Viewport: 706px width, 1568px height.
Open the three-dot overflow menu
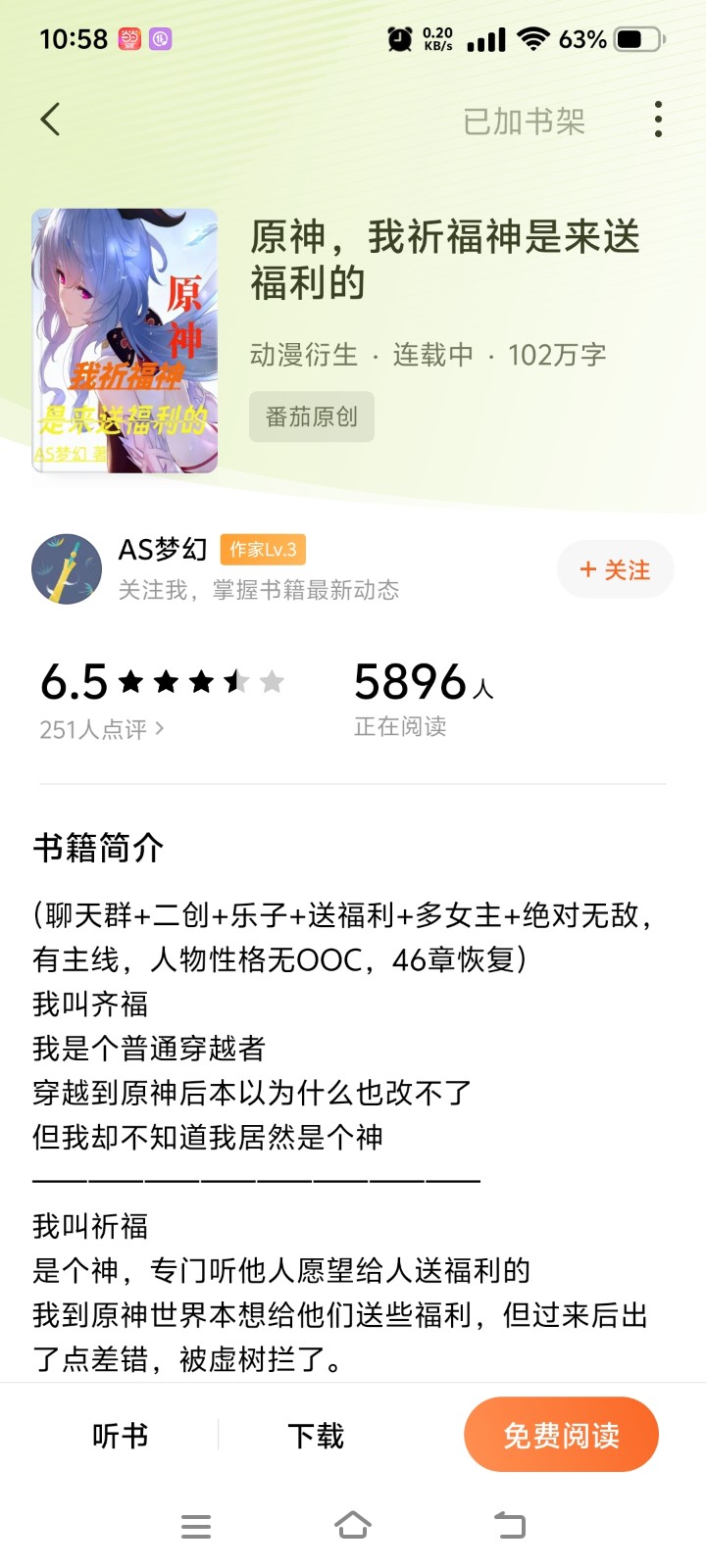click(x=658, y=120)
